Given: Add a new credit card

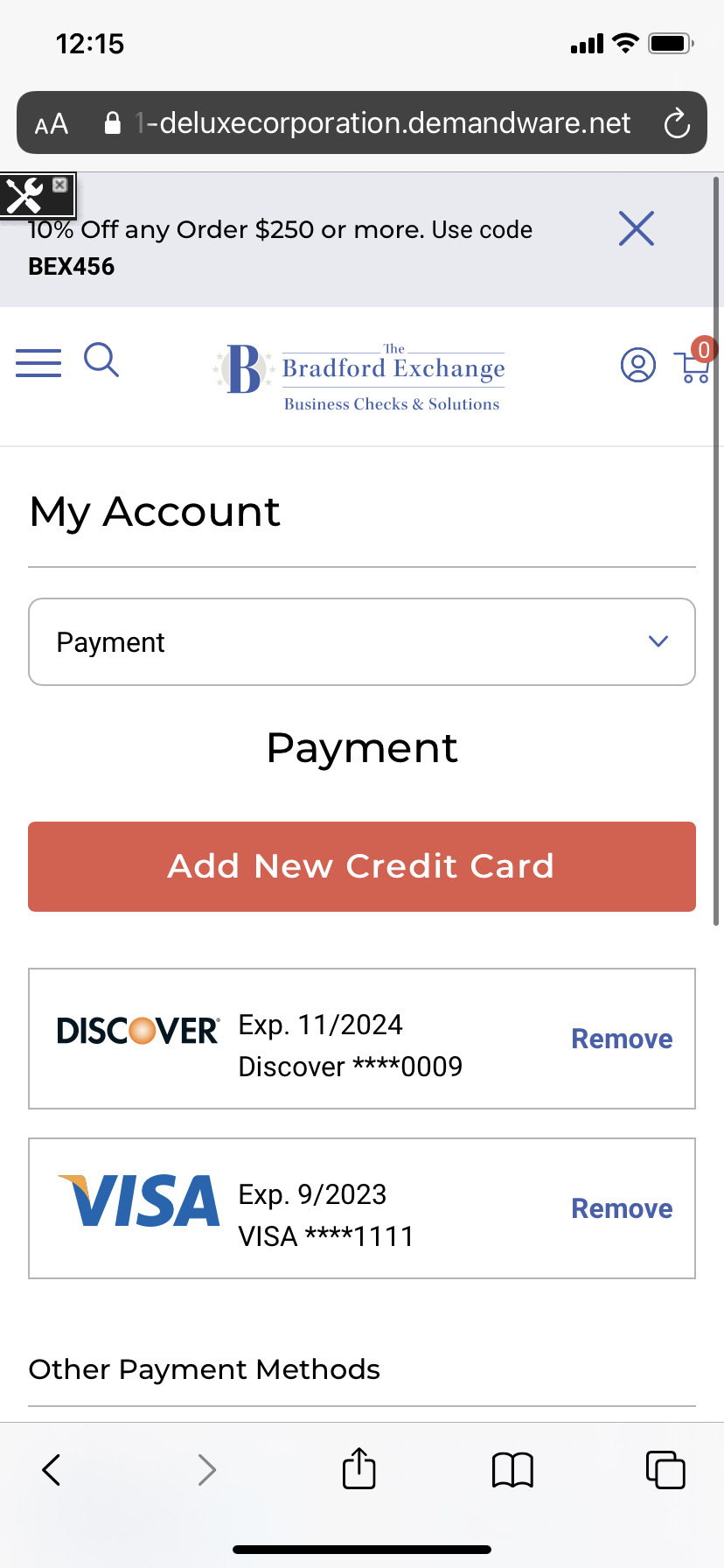Looking at the screenshot, I should click(362, 866).
